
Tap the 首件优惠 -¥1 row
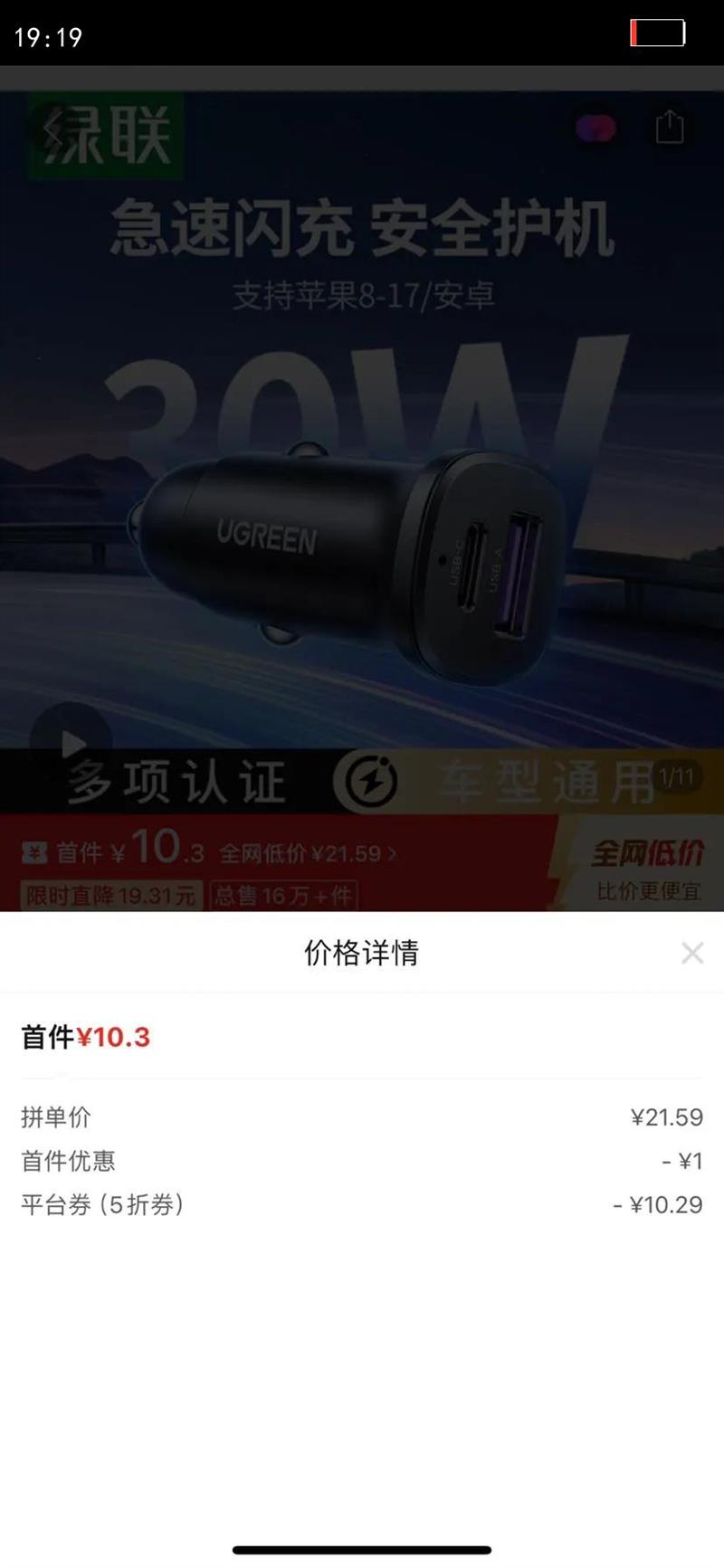tap(362, 1161)
